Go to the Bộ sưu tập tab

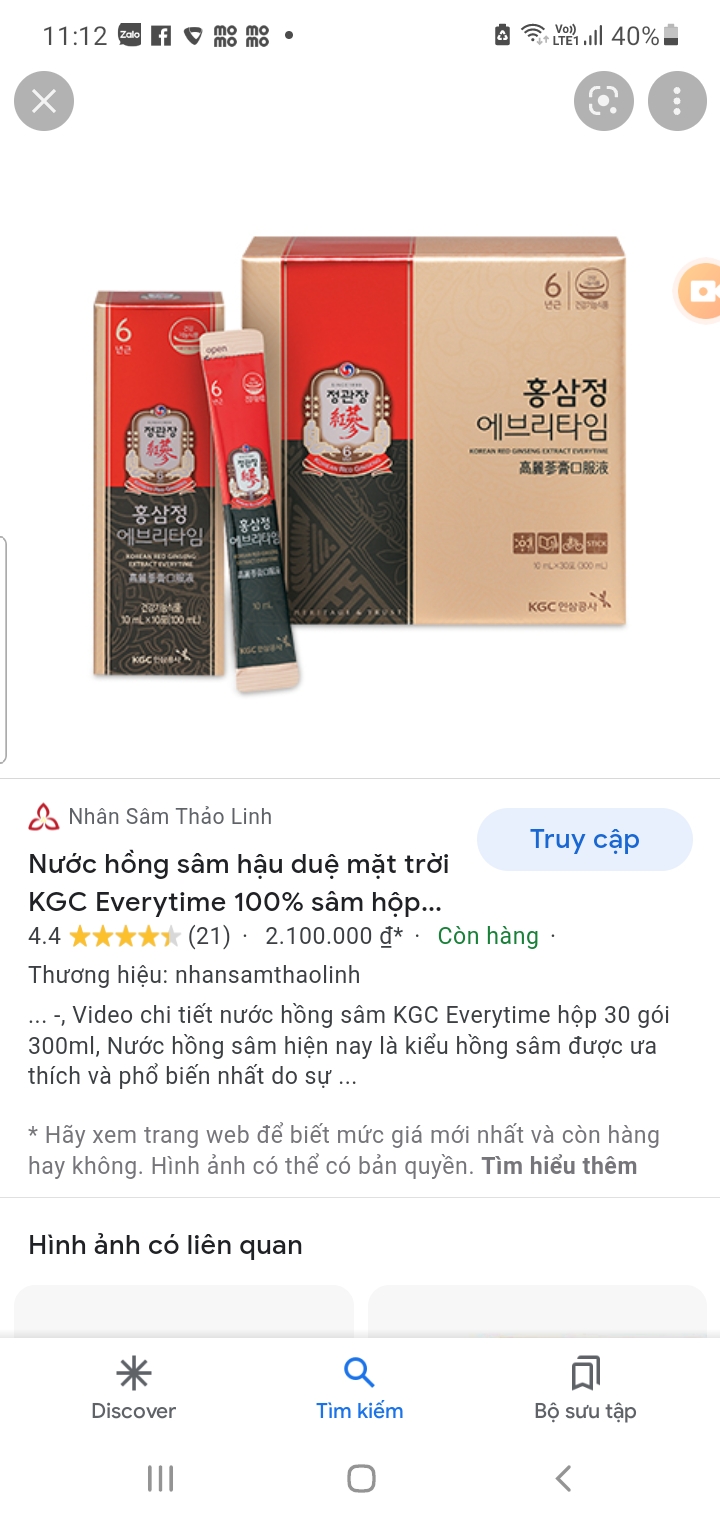point(586,1389)
